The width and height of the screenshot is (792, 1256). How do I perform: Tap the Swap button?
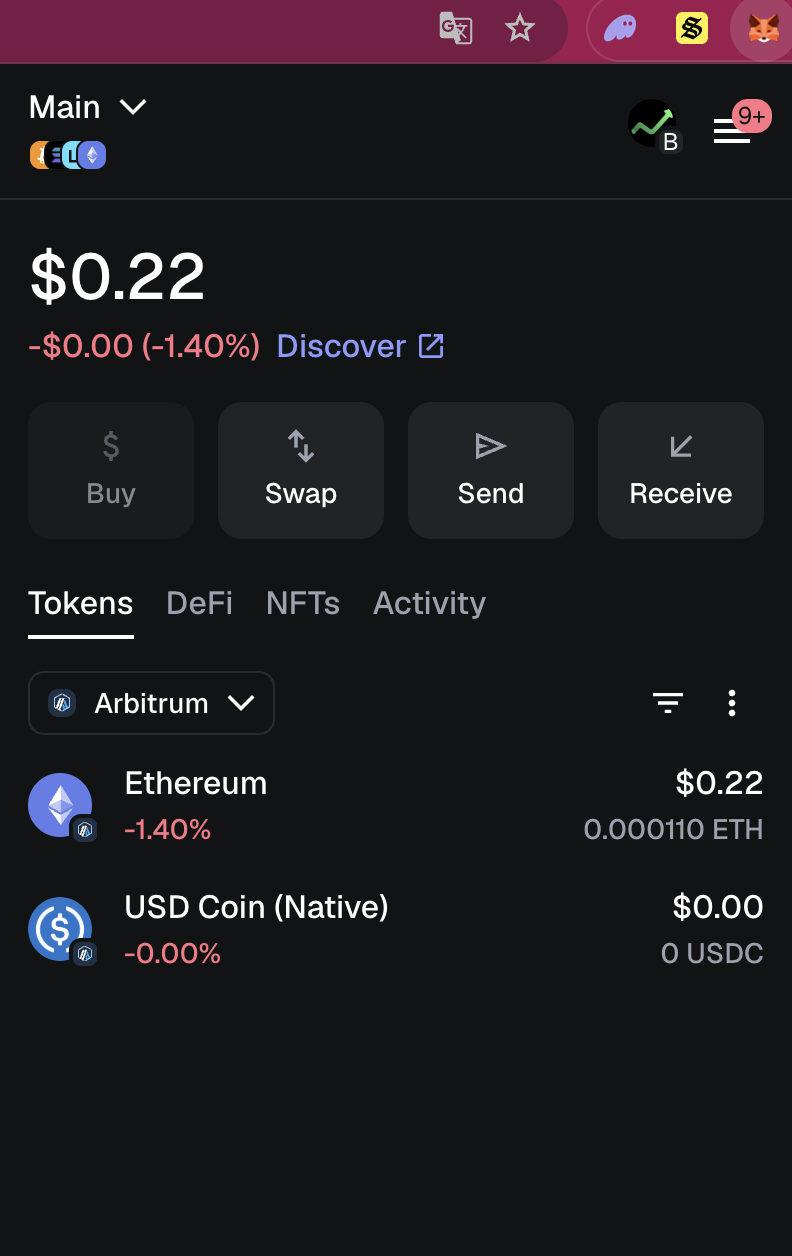[301, 470]
